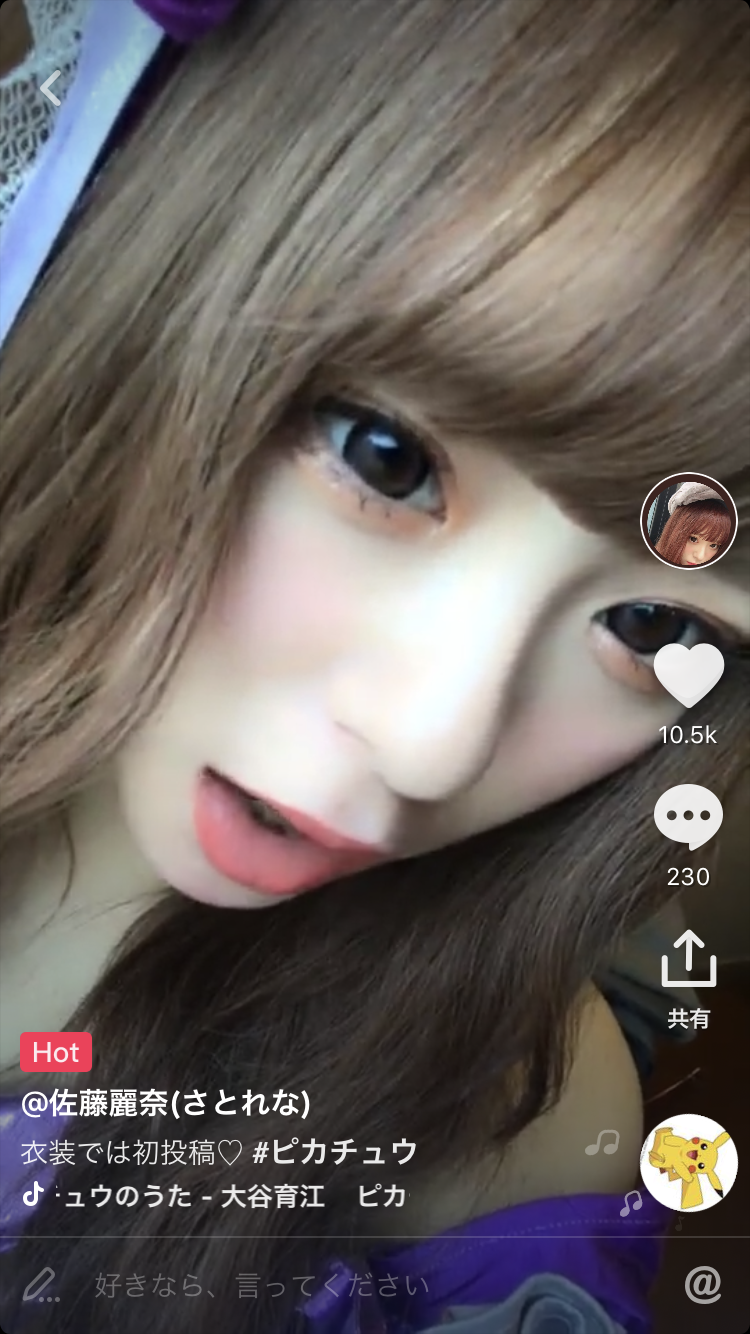Share this video via 共有
Viewport: 750px width, 1334px height.
[x=688, y=960]
